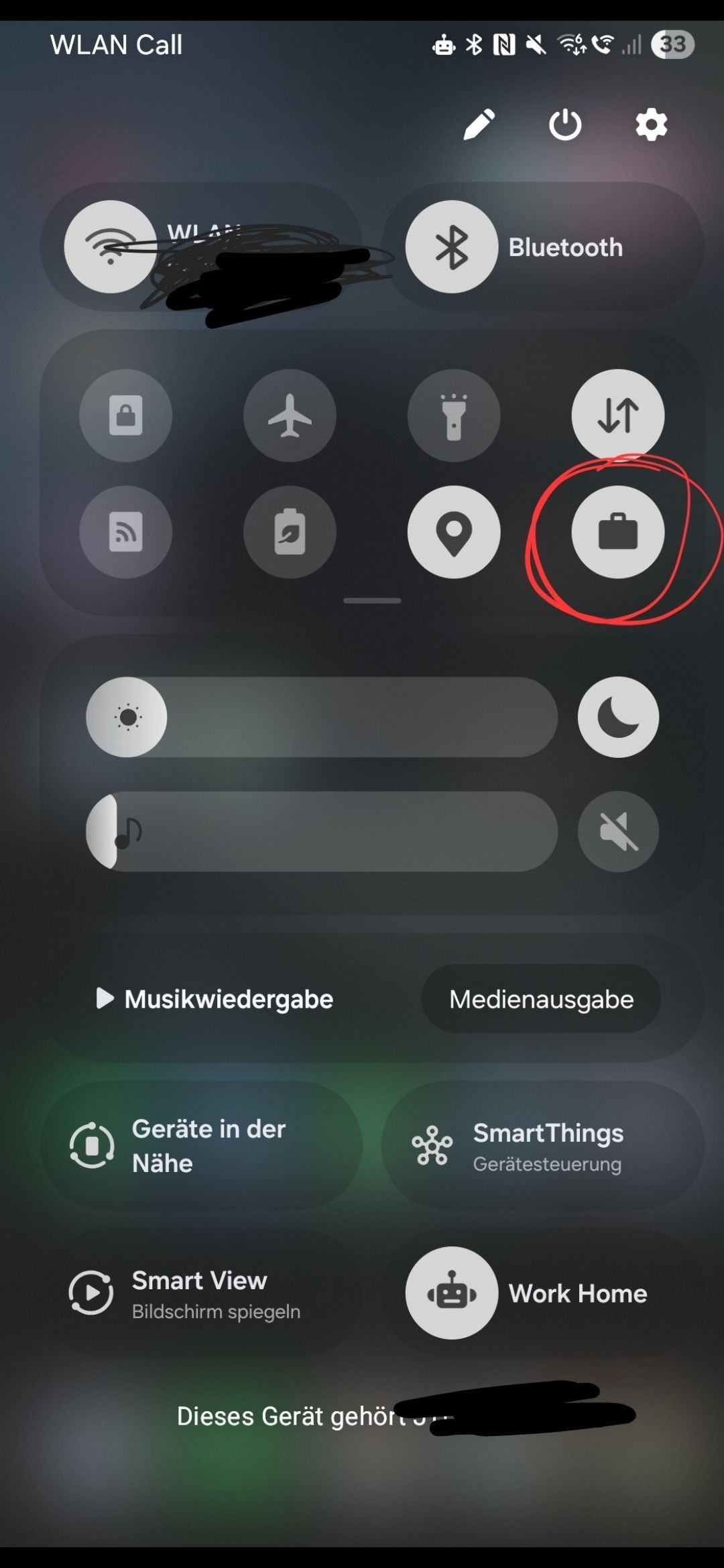Open mobile data toggle with up-down arrows
Image resolution: width=724 pixels, height=1568 pixels.
click(617, 415)
